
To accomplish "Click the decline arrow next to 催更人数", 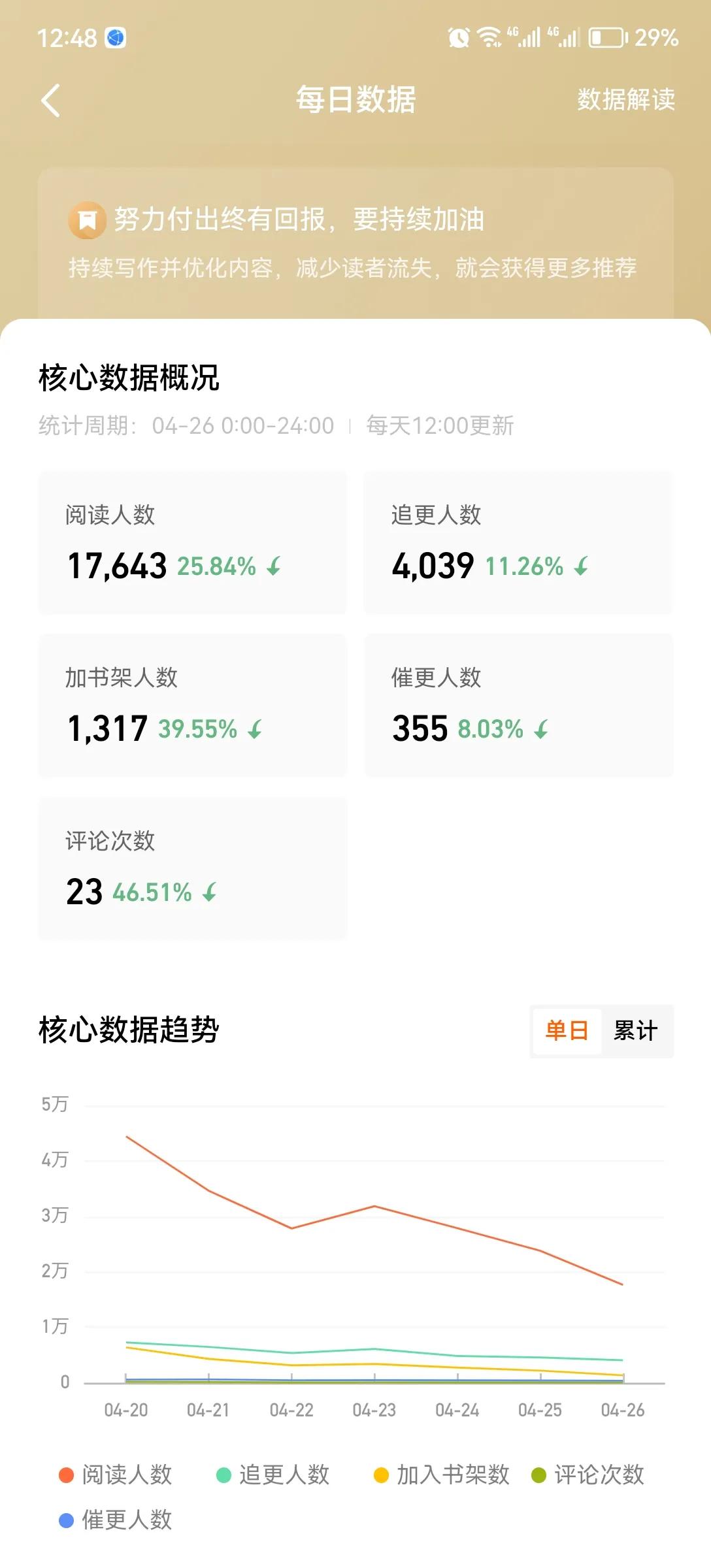I will pyautogui.click(x=542, y=728).
